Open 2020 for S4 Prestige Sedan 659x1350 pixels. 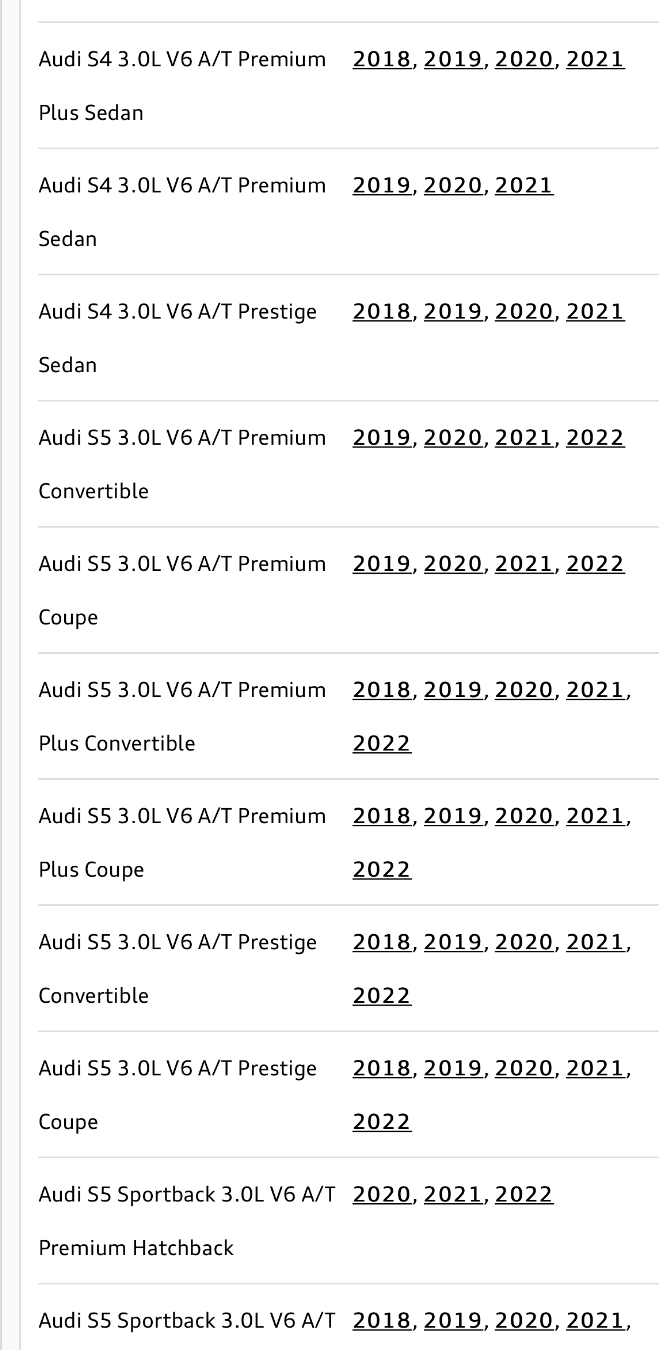(524, 311)
